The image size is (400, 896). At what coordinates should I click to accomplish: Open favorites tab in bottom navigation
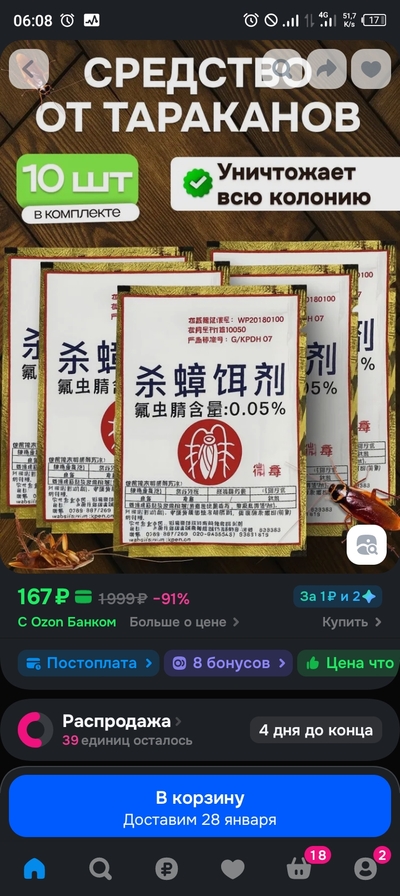[x=233, y=869]
